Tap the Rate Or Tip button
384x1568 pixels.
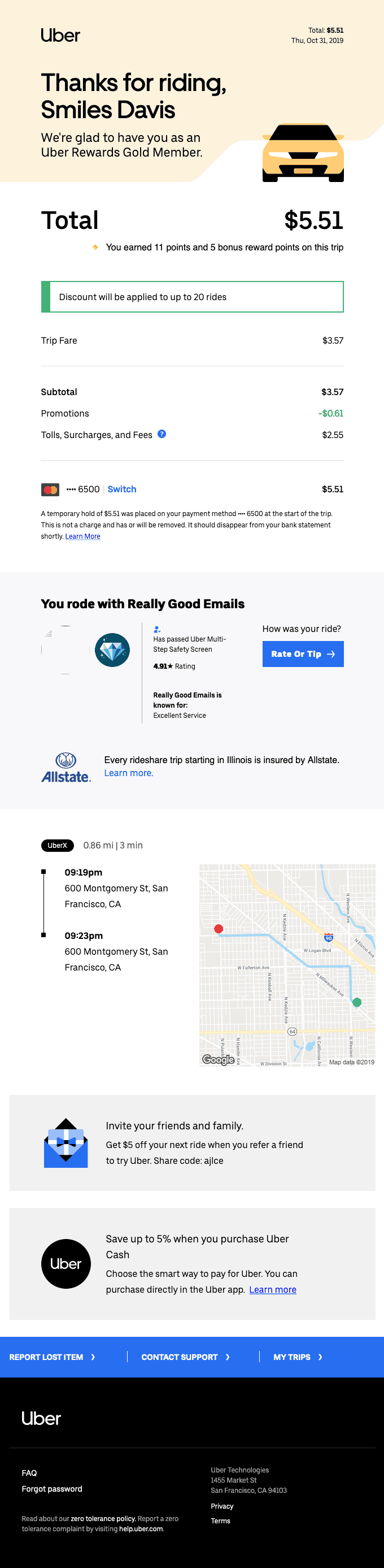coord(303,654)
